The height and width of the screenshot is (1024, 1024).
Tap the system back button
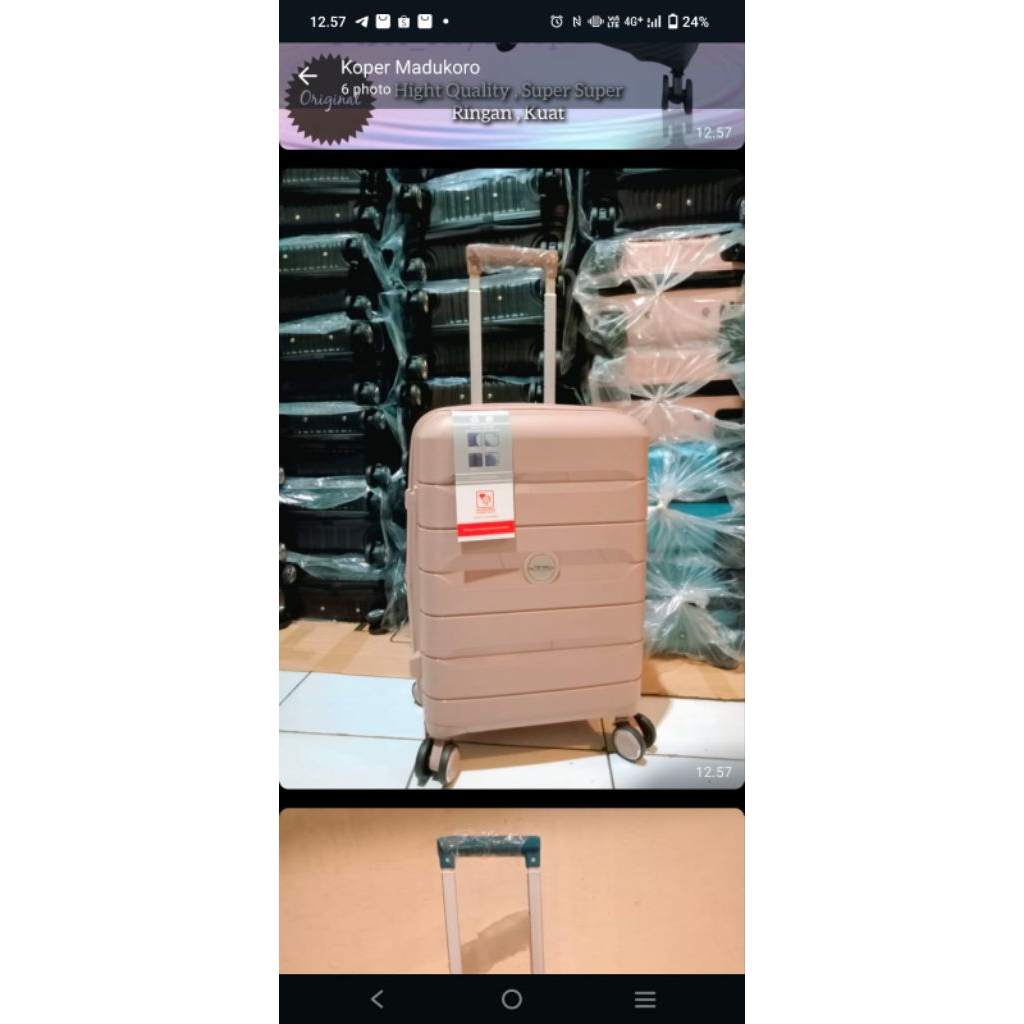[377, 999]
